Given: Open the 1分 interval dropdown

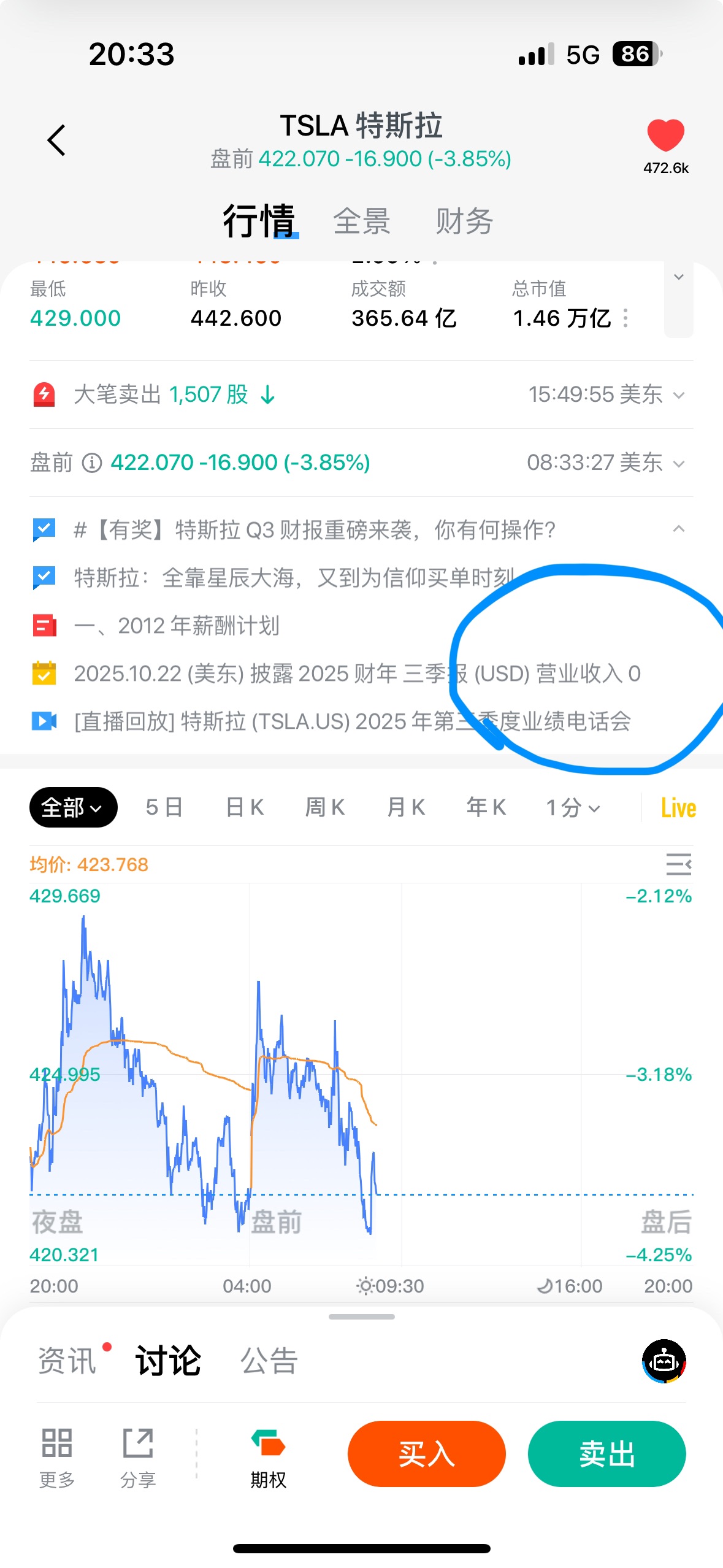Looking at the screenshot, I should click(573, 807).
